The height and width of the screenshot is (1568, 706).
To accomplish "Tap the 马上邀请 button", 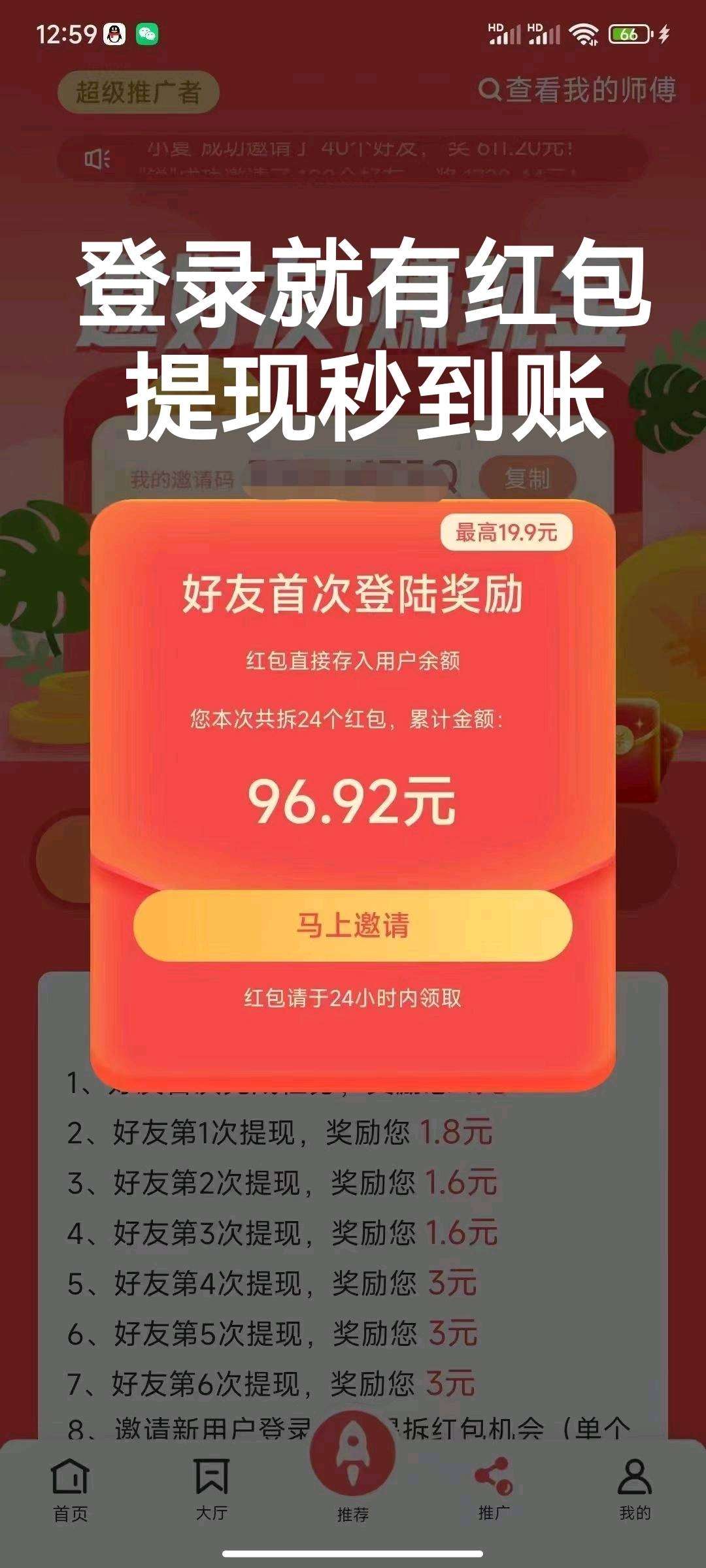I will tap(352, 925).
